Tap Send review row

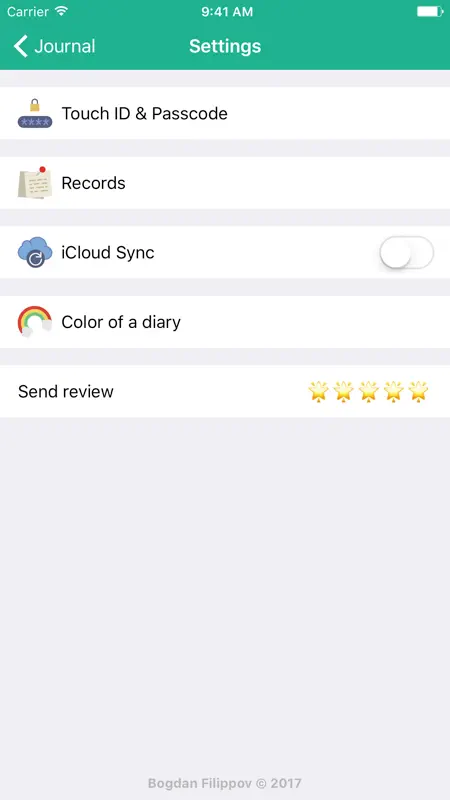click(225, 391)
